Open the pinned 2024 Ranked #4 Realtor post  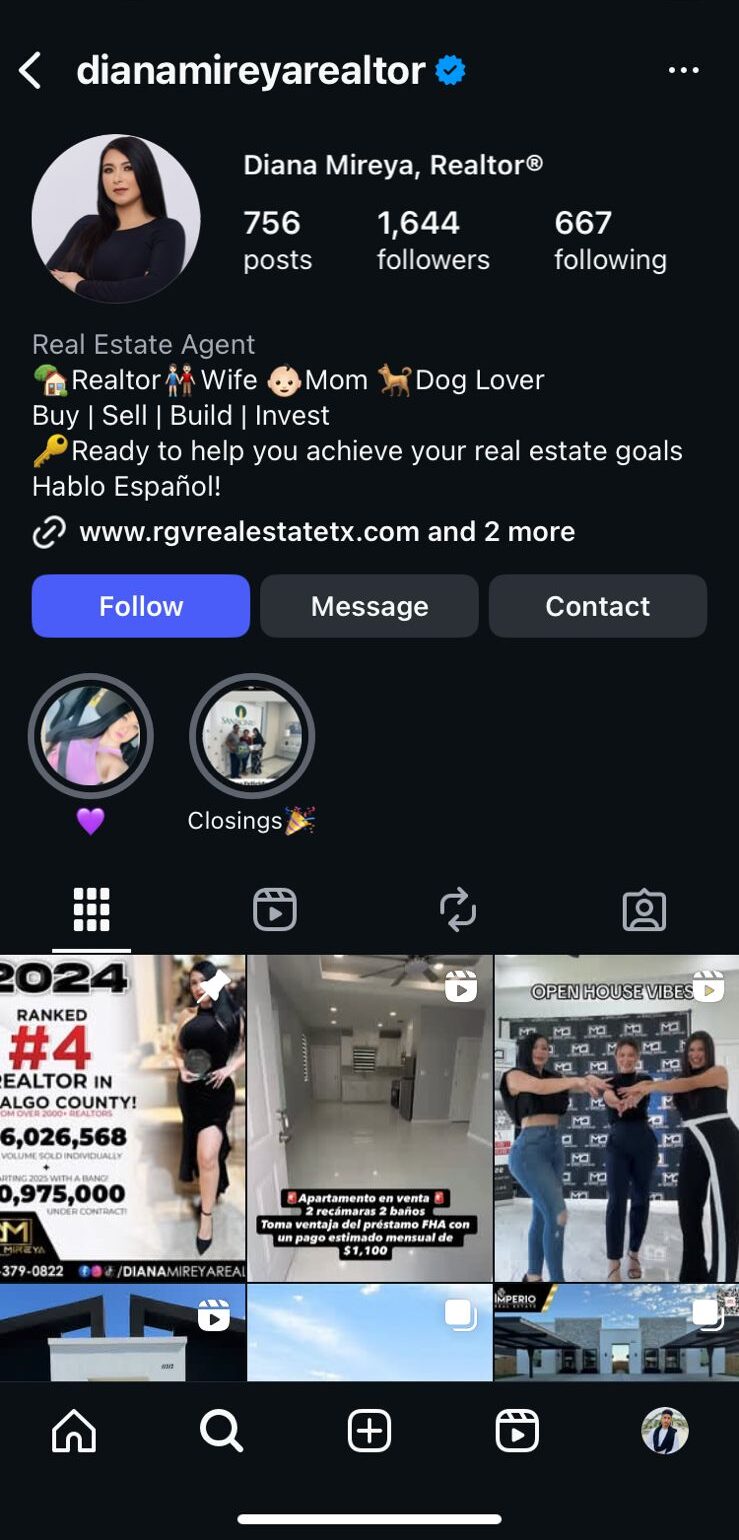[x=122, y=1117]
